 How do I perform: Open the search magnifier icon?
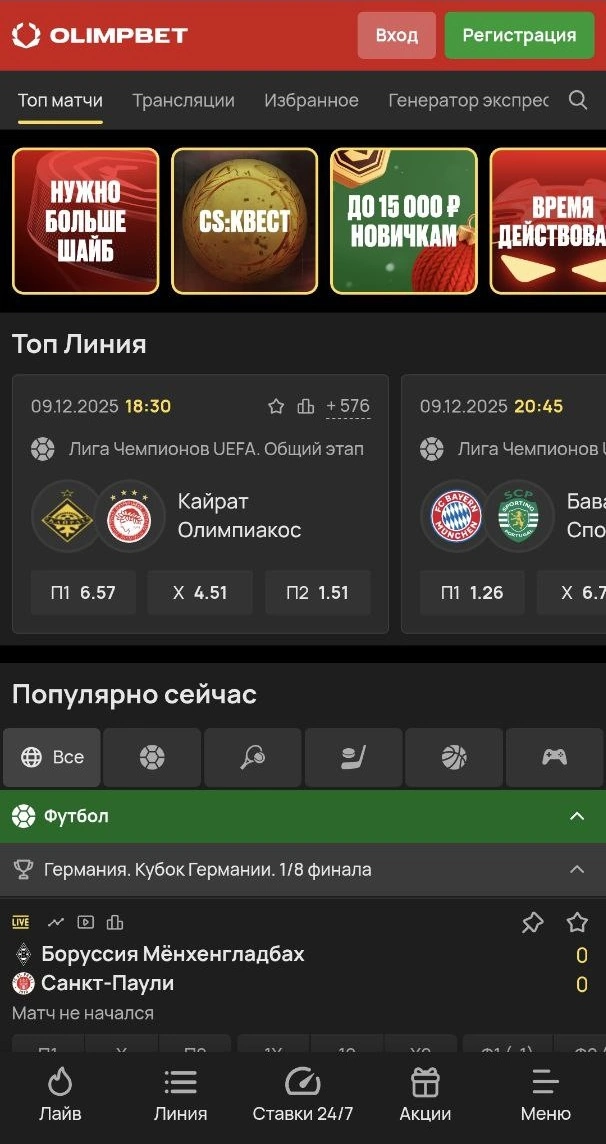click(x=578, y=100)
